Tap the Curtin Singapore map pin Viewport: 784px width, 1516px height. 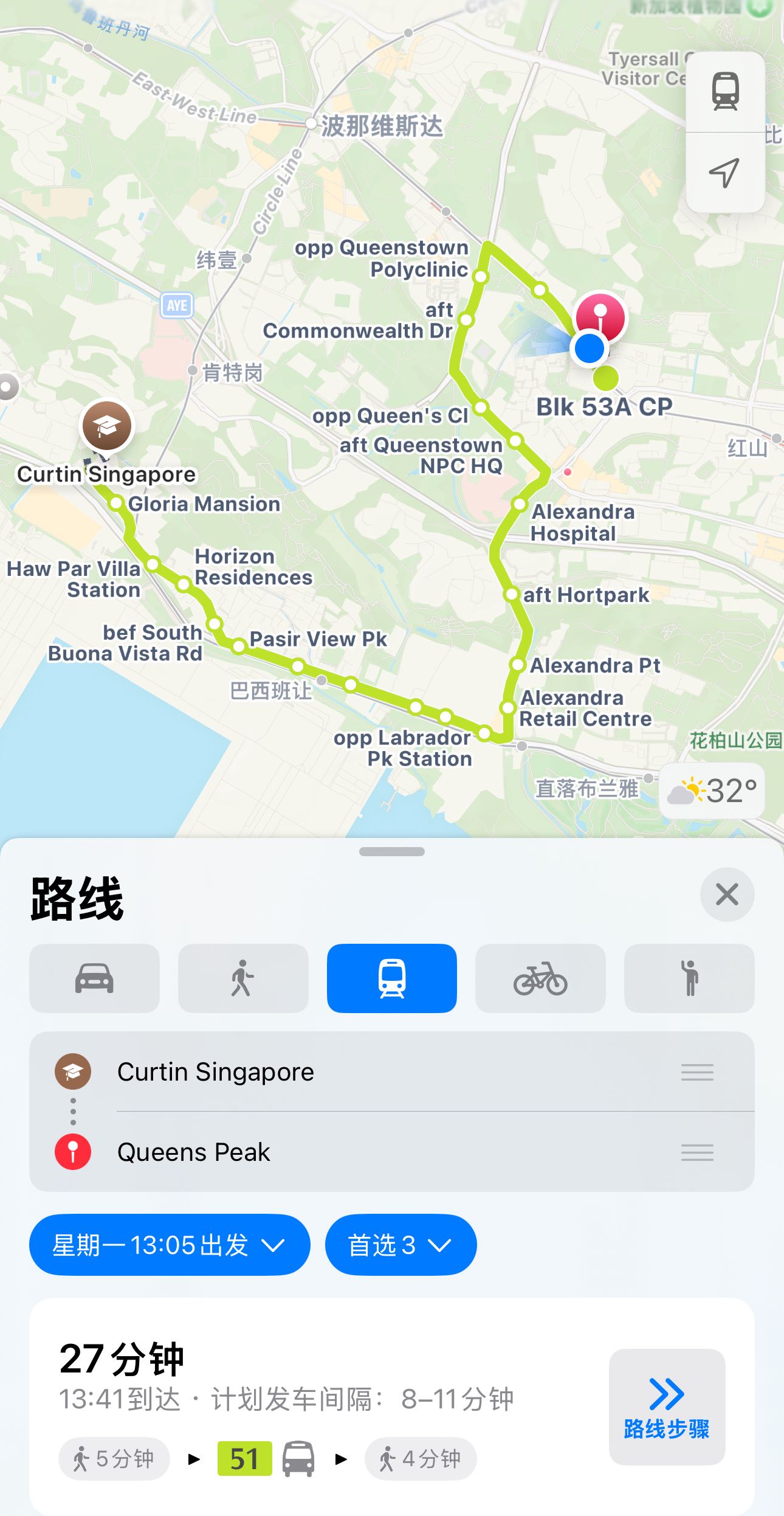[x=106, y=426]
